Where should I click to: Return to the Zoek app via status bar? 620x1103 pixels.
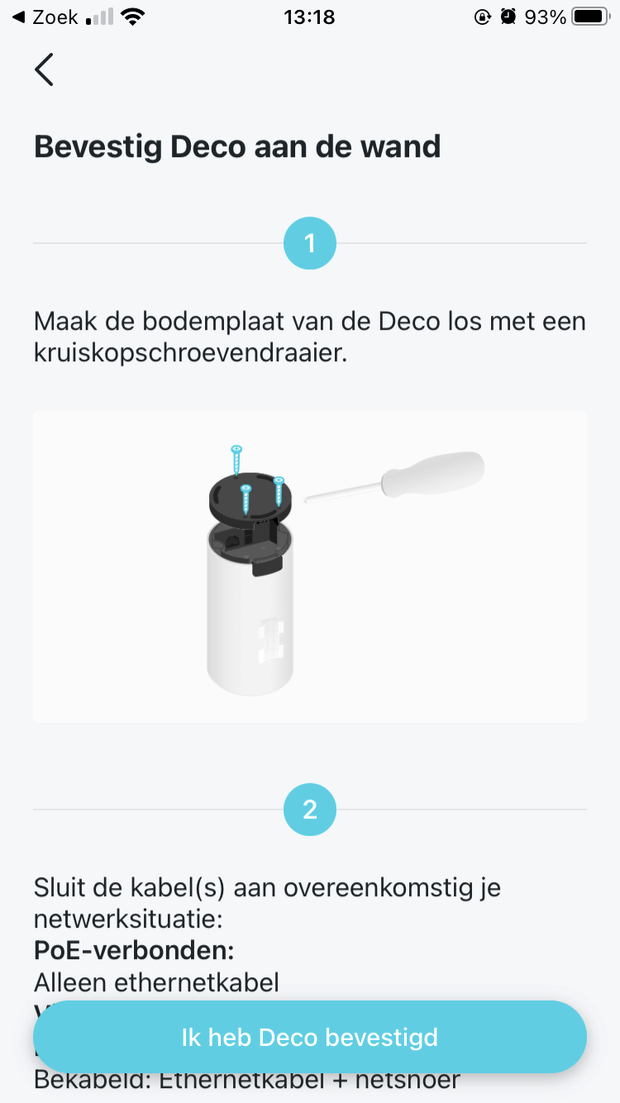coord(45,17)
